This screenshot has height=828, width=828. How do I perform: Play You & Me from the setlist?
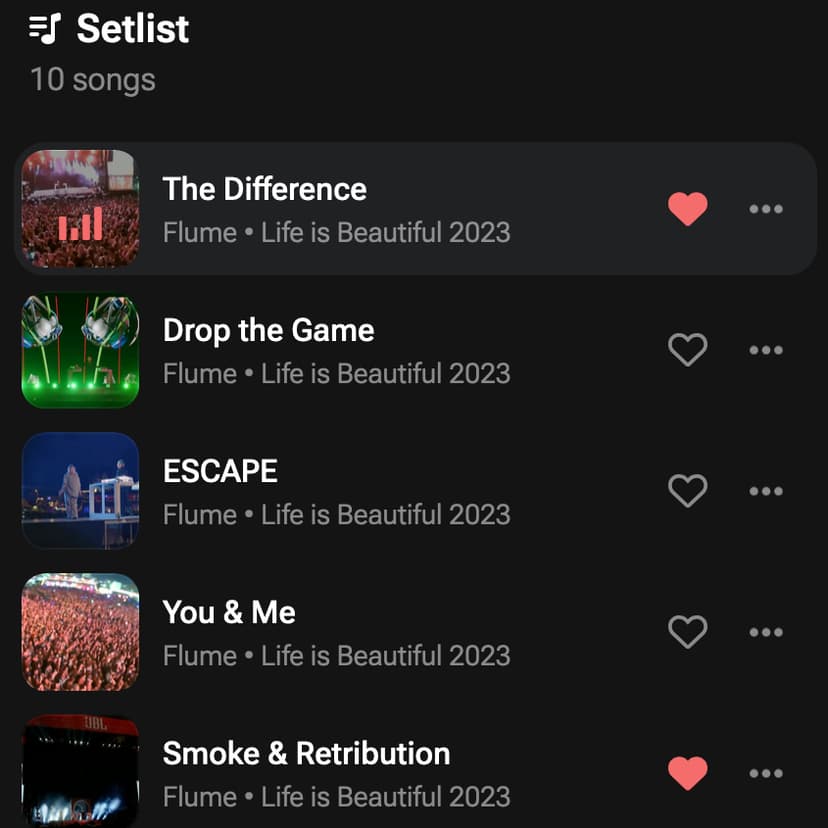pos(229,613)
